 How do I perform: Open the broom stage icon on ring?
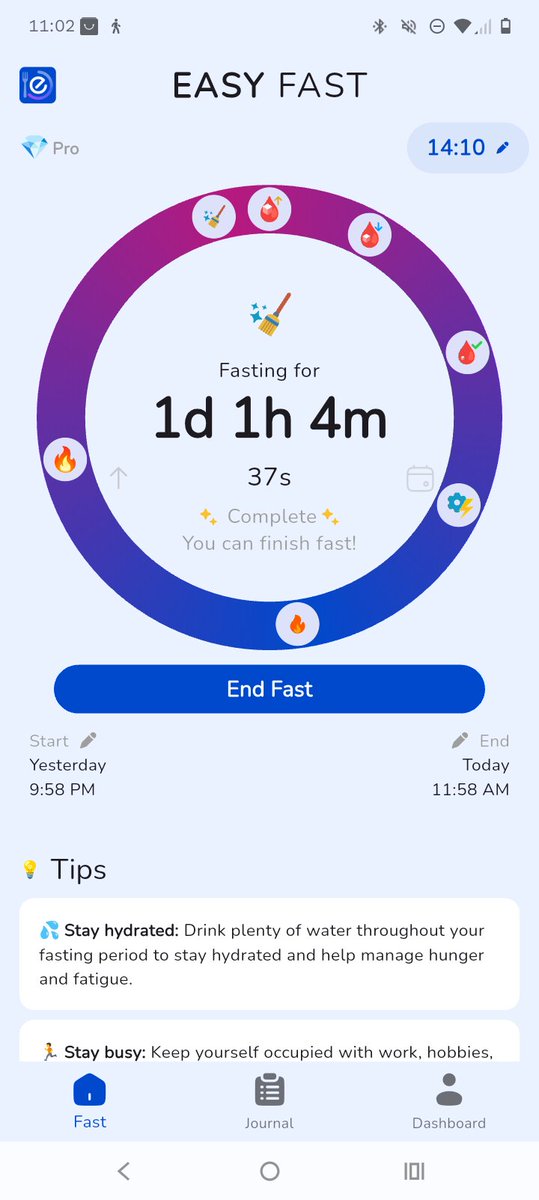[214, 216]
